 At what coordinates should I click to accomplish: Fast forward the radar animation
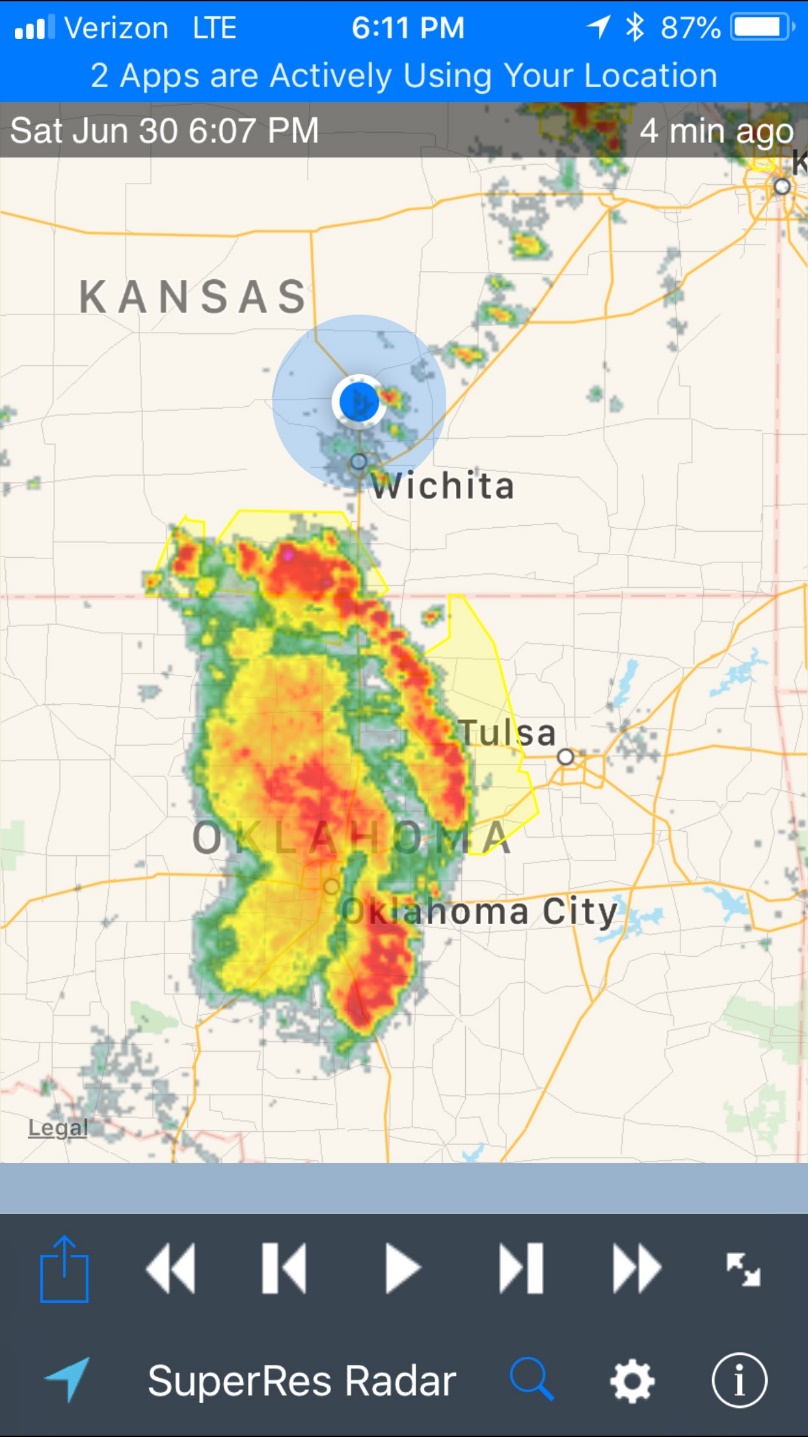tap(637, 1269)
